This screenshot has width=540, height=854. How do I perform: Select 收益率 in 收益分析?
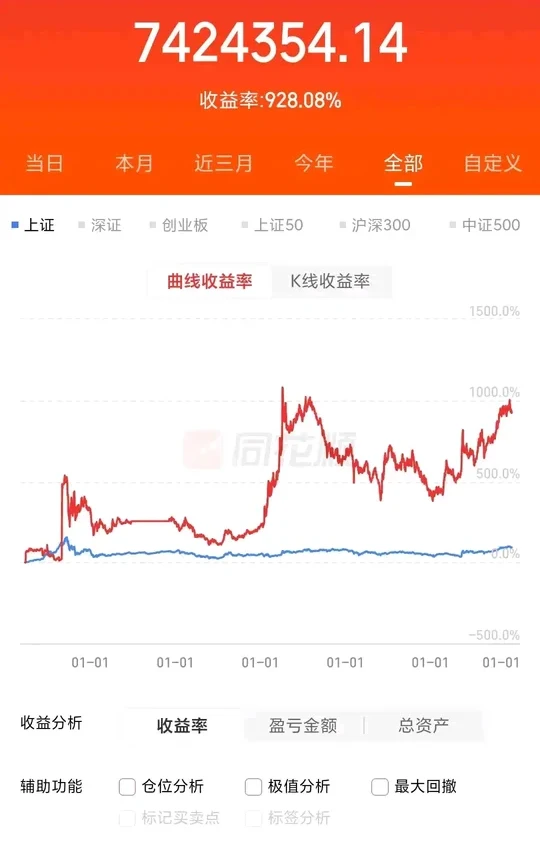(x=182, y=725)
